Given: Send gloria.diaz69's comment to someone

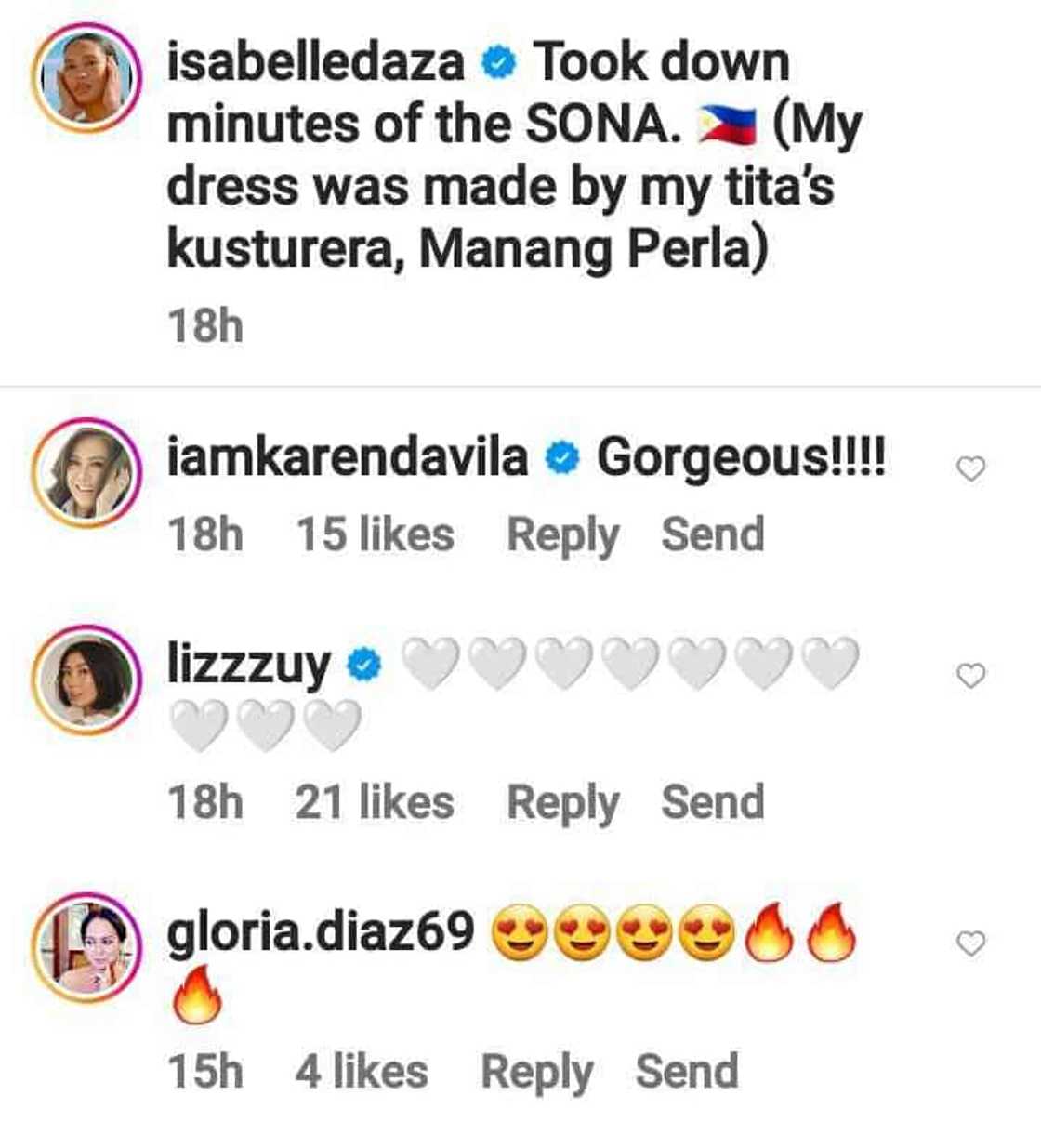Looking at the screenshot, I should coord(686,1072).
